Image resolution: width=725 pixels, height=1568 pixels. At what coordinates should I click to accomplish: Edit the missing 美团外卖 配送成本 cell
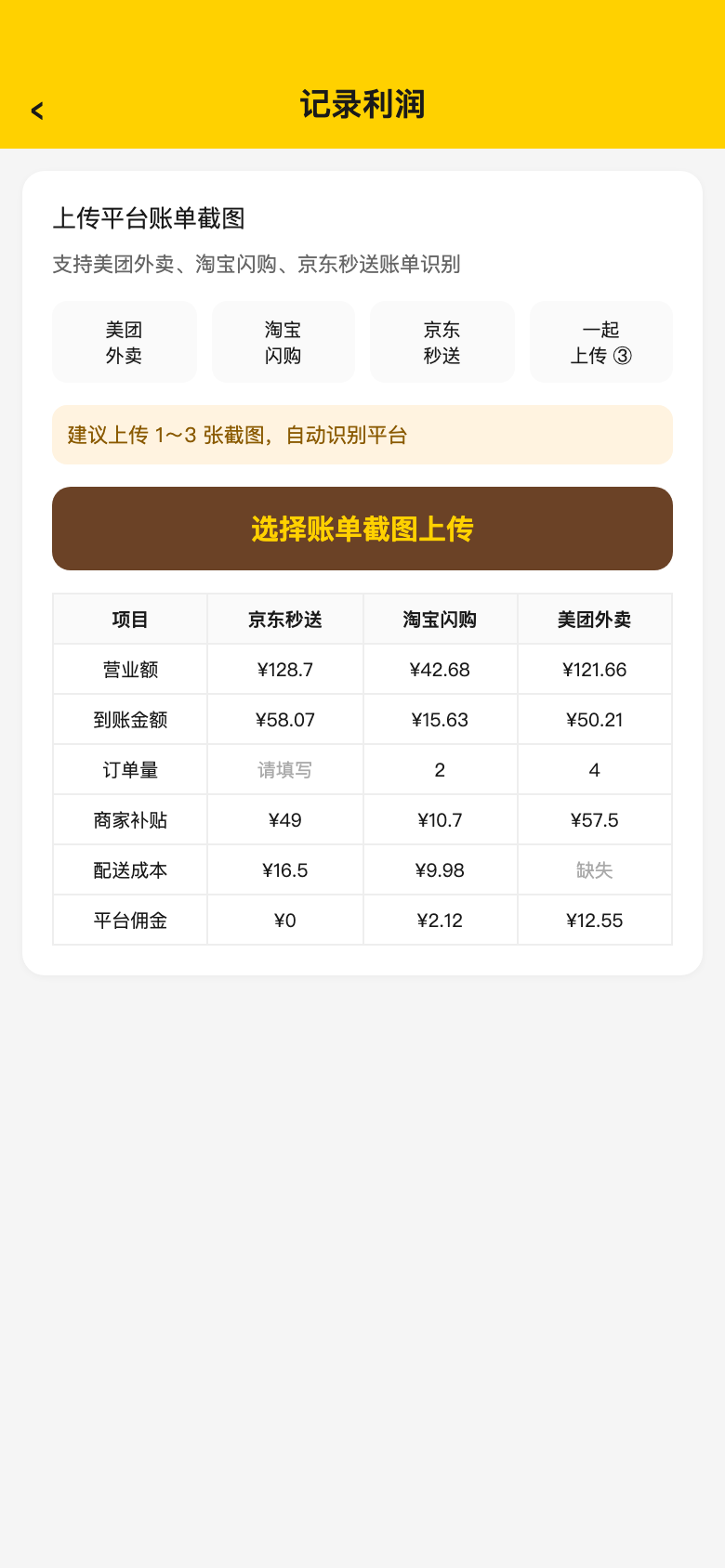595,870
